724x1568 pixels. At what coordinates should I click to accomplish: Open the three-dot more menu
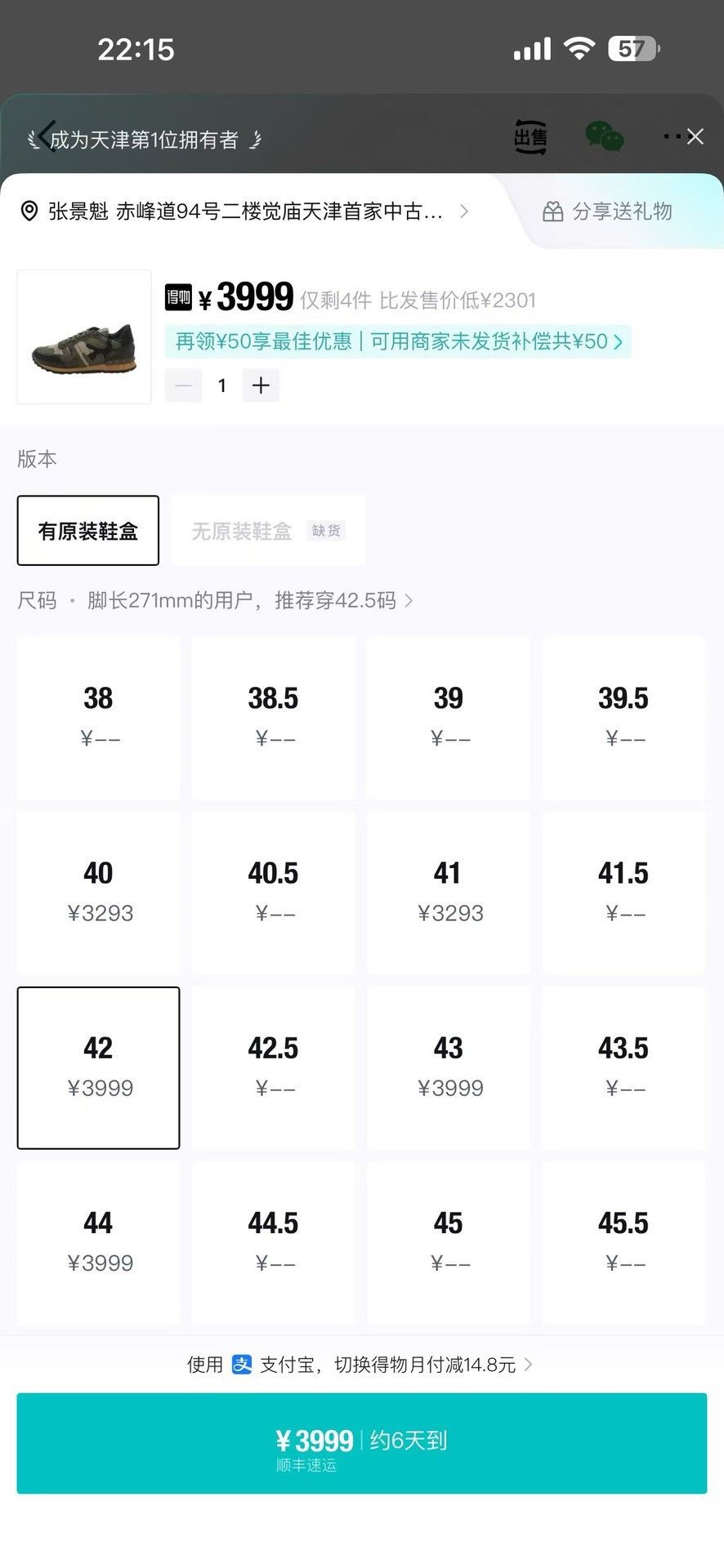pyautogui.click(x=672, y=136)
